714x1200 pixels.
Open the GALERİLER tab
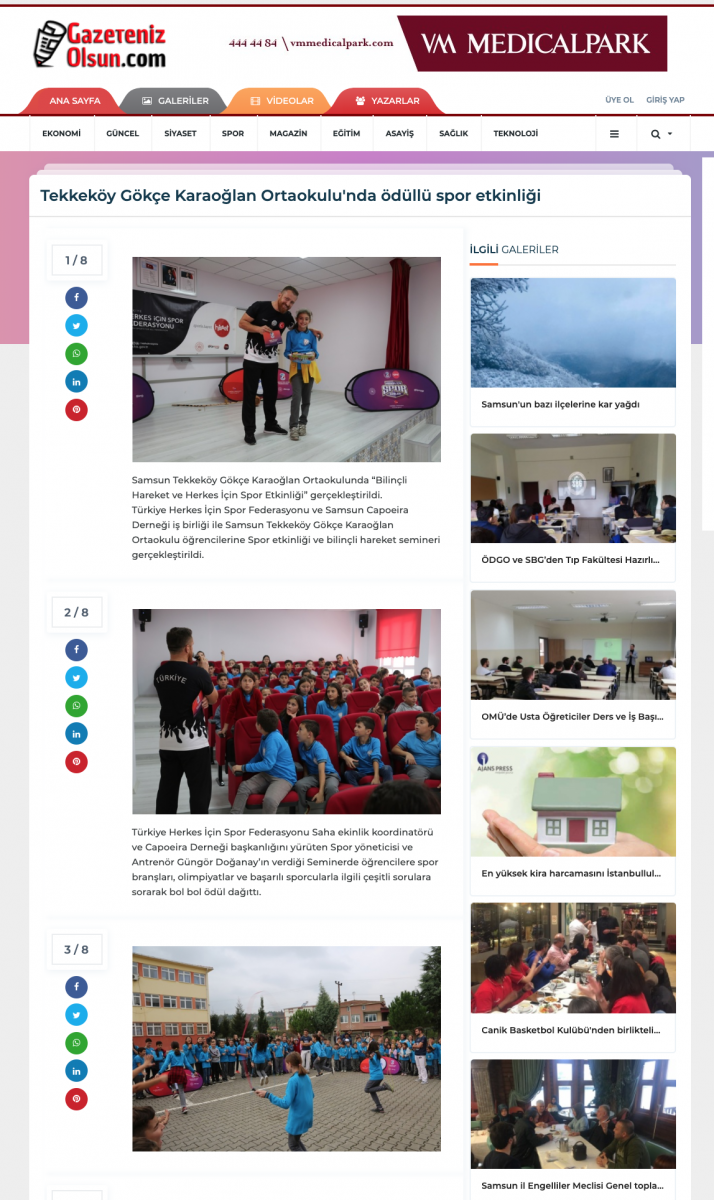pos(175,101)
